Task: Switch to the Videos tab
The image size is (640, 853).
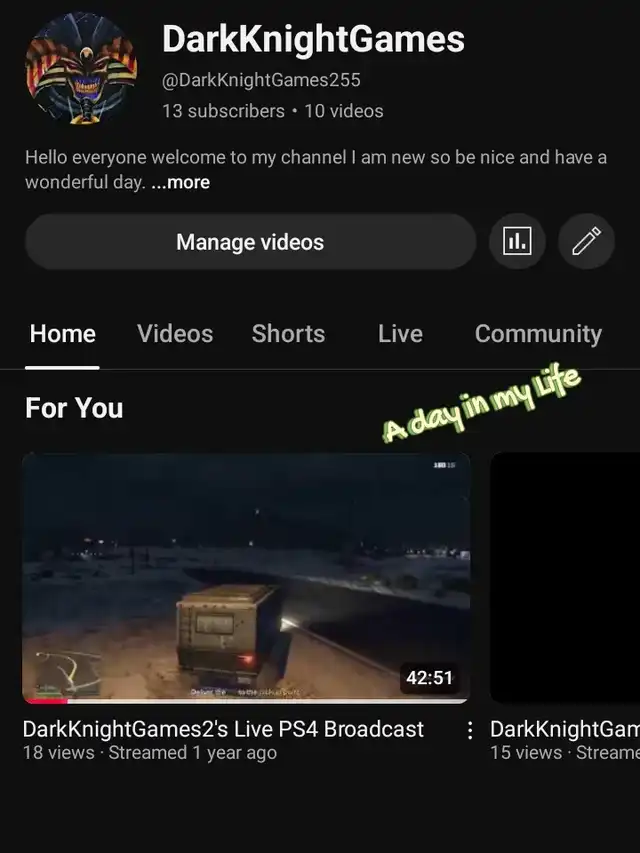Action: point(175,333)
